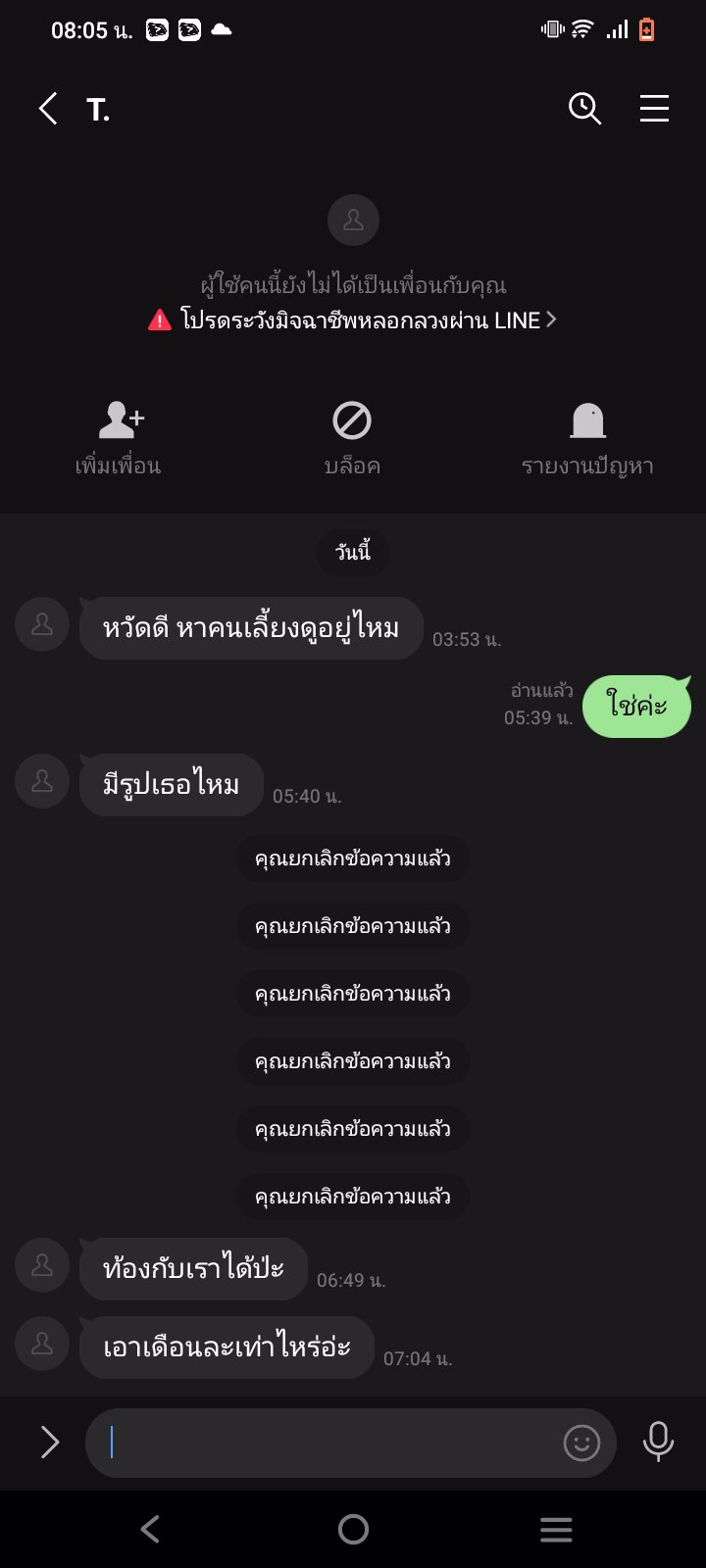Expand the attachment options chevron beside input field

pos(49,1442)
